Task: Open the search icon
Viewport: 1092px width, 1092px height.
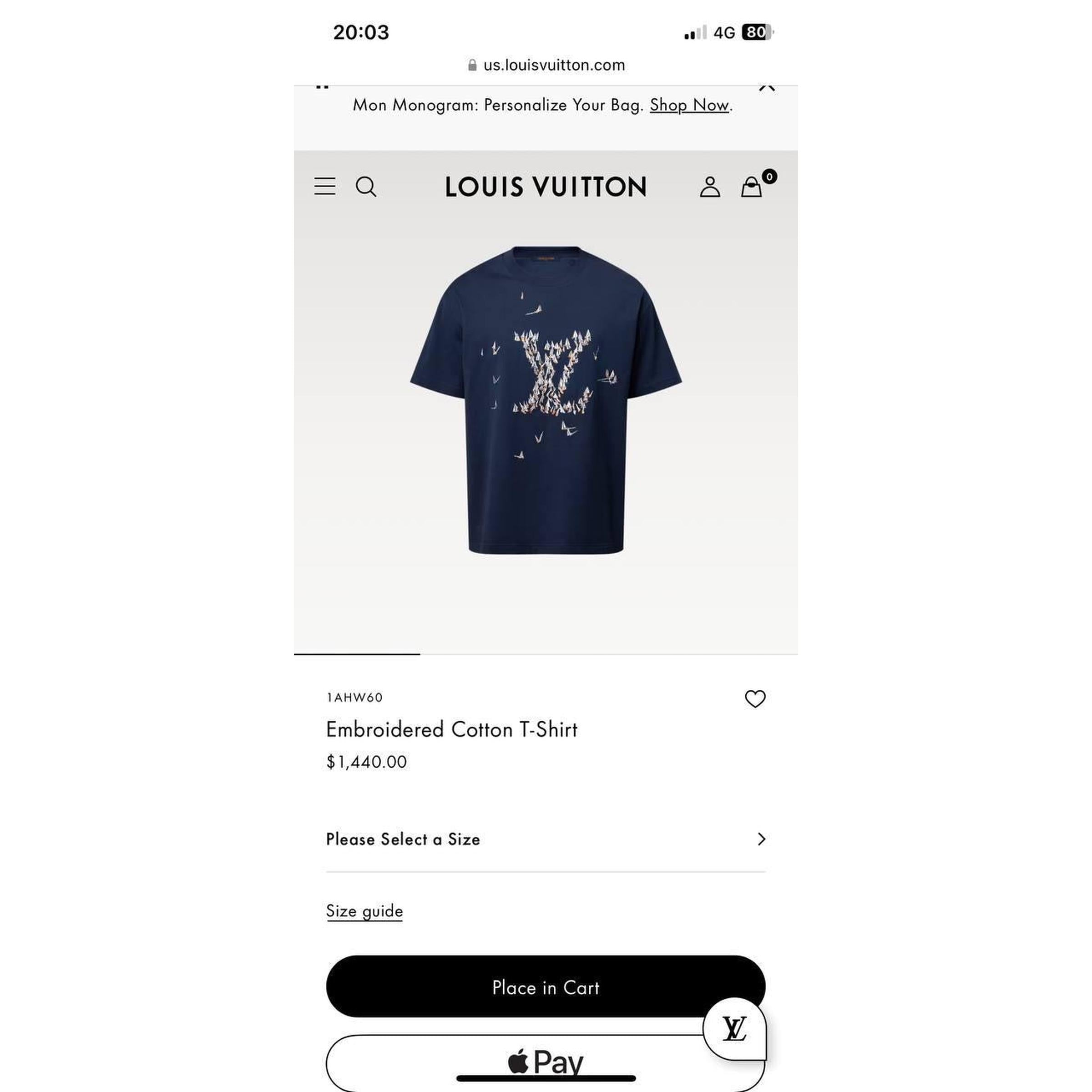Action: pyautogui.click(x=366, y=186)
